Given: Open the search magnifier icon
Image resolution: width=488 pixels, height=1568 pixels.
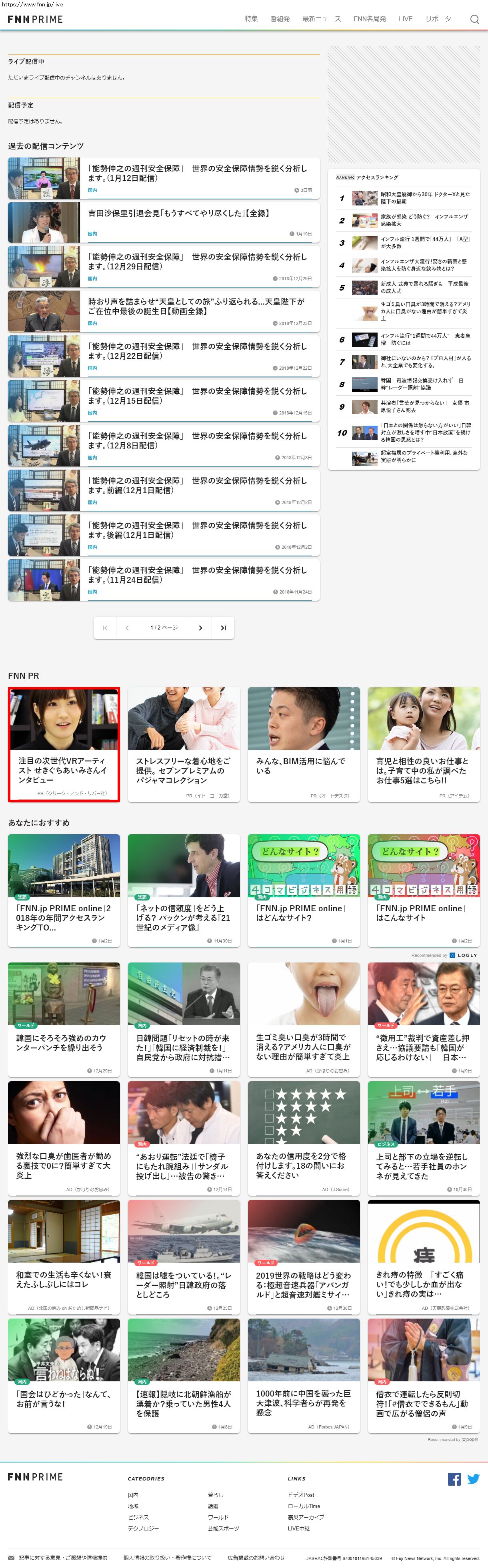Looking at the screenshot, I should click(x=474, y=20).
